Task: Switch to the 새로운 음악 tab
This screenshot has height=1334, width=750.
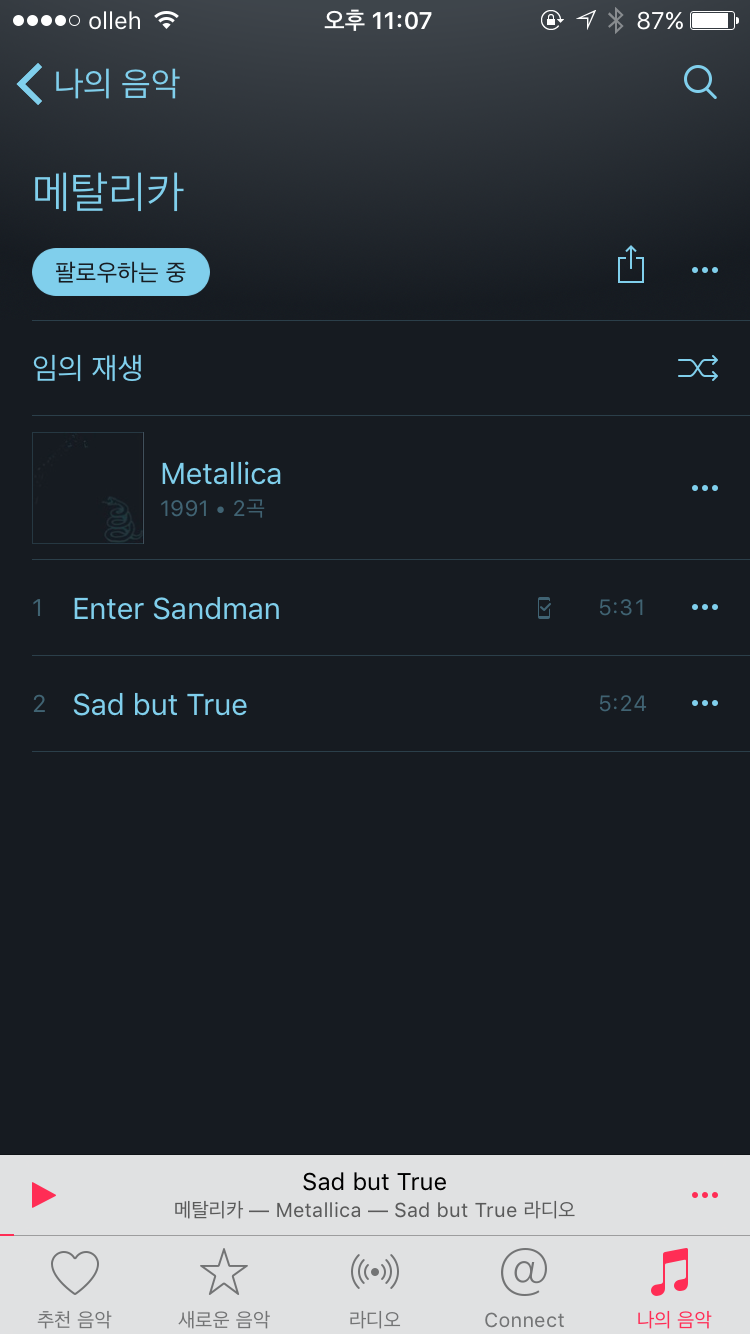Action: tap(224, 1288)
